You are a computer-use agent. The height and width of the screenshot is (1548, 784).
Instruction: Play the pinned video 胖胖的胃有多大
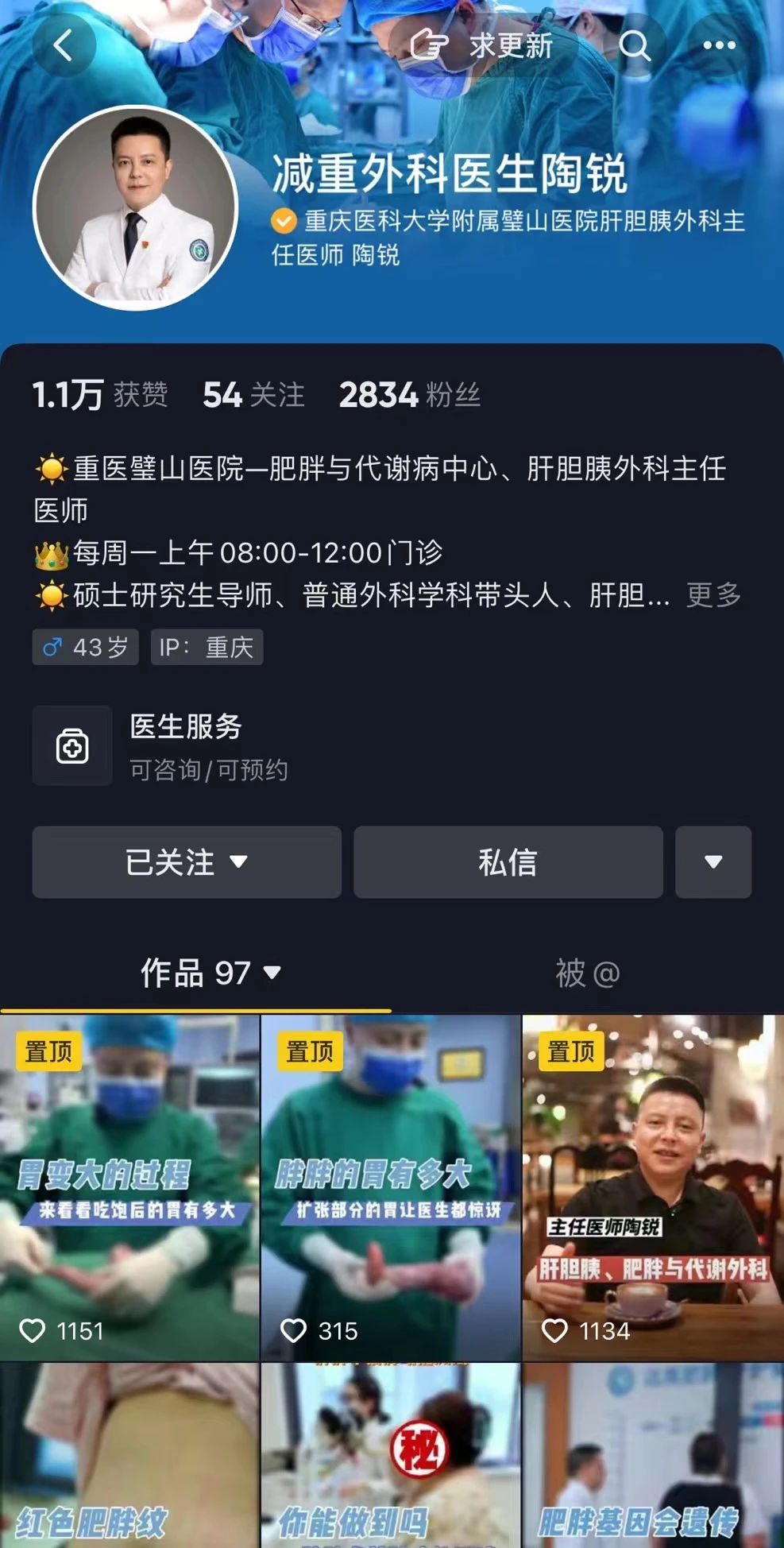[391, 1186]
